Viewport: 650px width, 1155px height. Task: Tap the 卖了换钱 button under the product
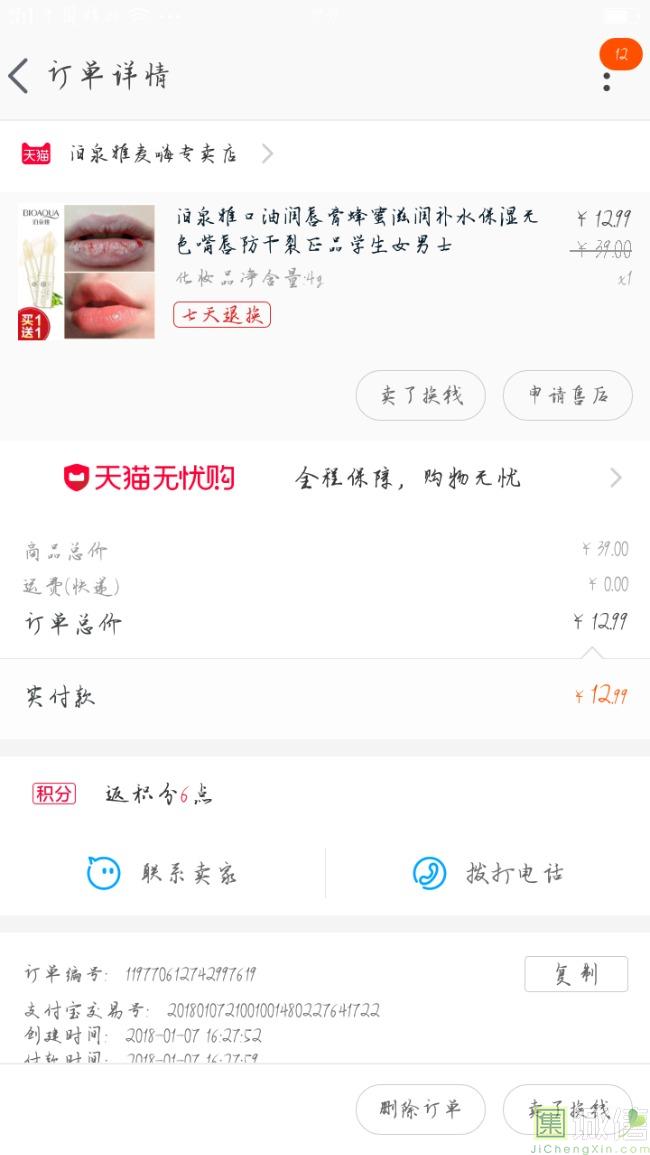[x=420, y=396]
